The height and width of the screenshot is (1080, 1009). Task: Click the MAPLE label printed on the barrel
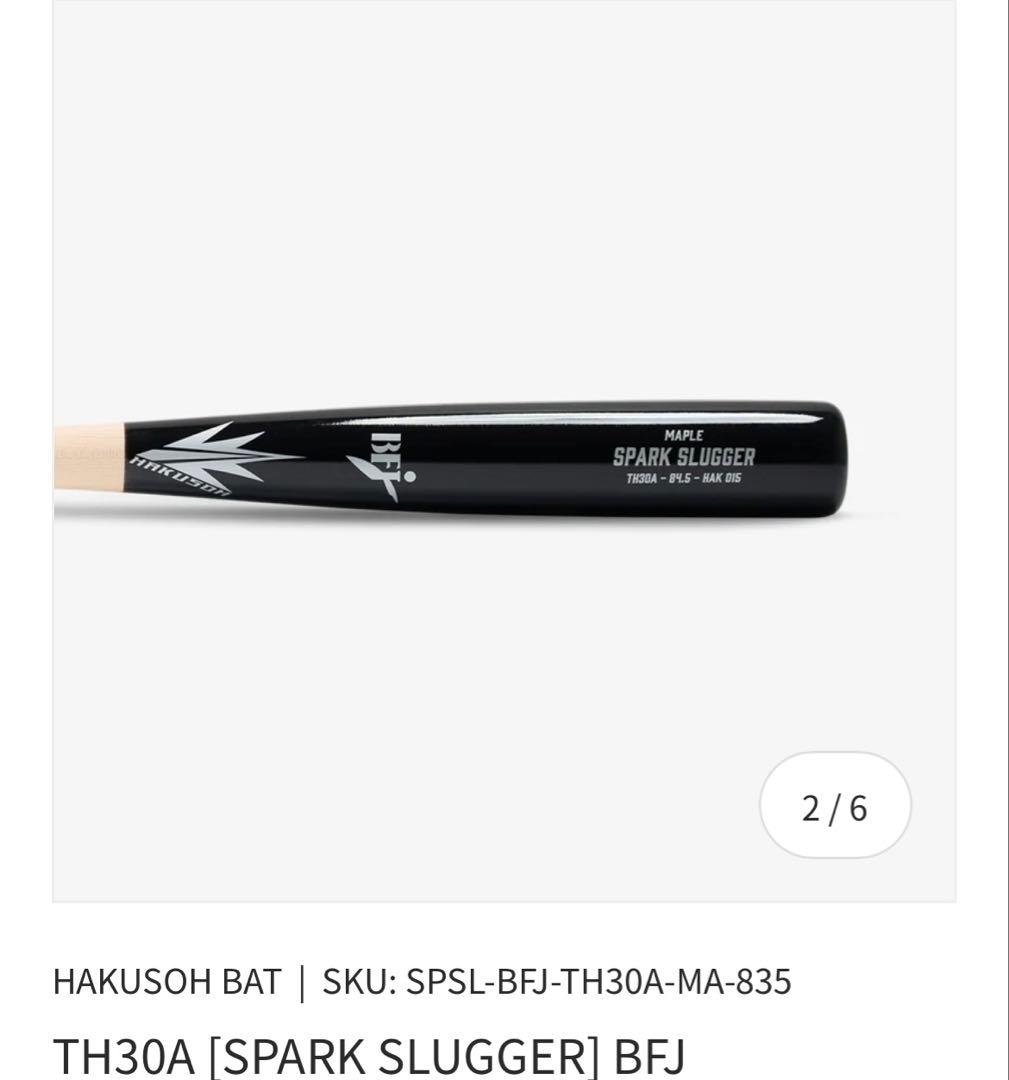pyautogui.click(x=685, y=435)
